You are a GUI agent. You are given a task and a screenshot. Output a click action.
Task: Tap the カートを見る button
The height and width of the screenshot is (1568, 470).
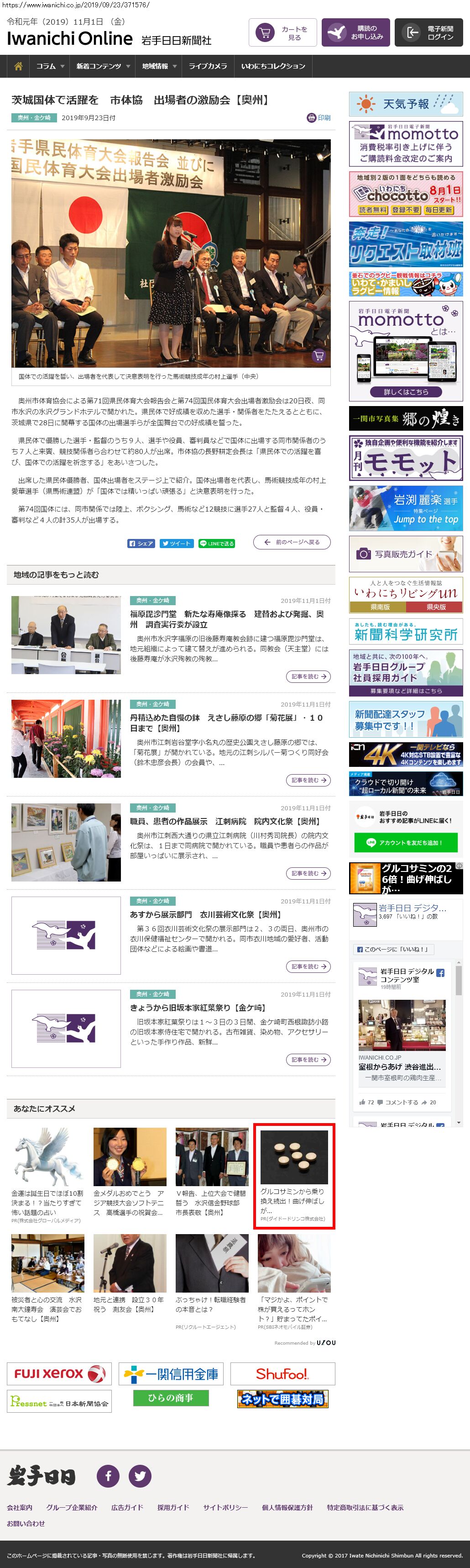[x=283, y=33]
